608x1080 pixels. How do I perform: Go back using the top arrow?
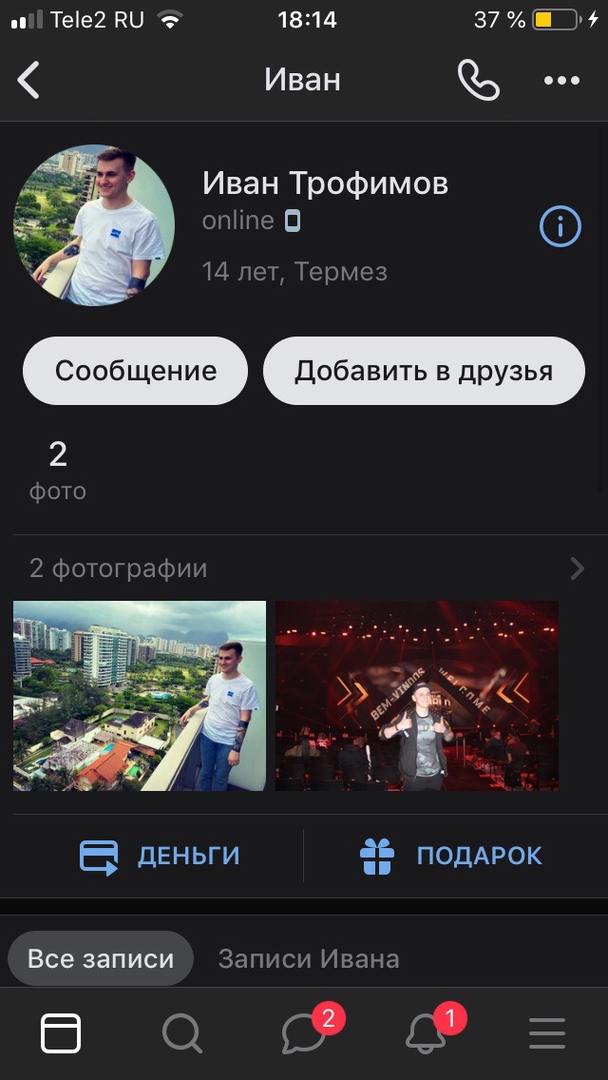pyautogui.click(x=29, y=80)
